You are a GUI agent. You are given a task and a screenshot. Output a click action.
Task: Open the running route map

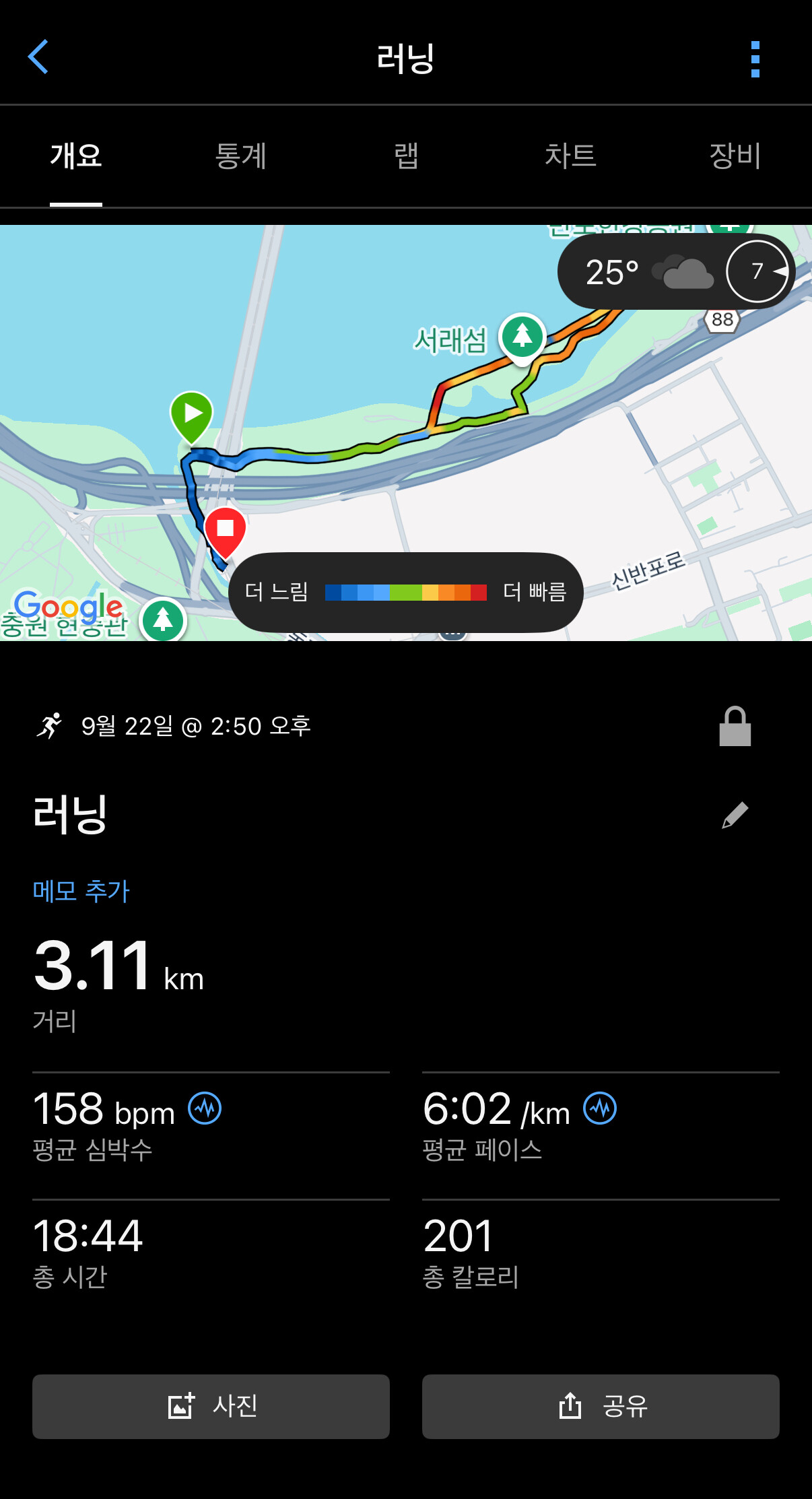[406, 432]
